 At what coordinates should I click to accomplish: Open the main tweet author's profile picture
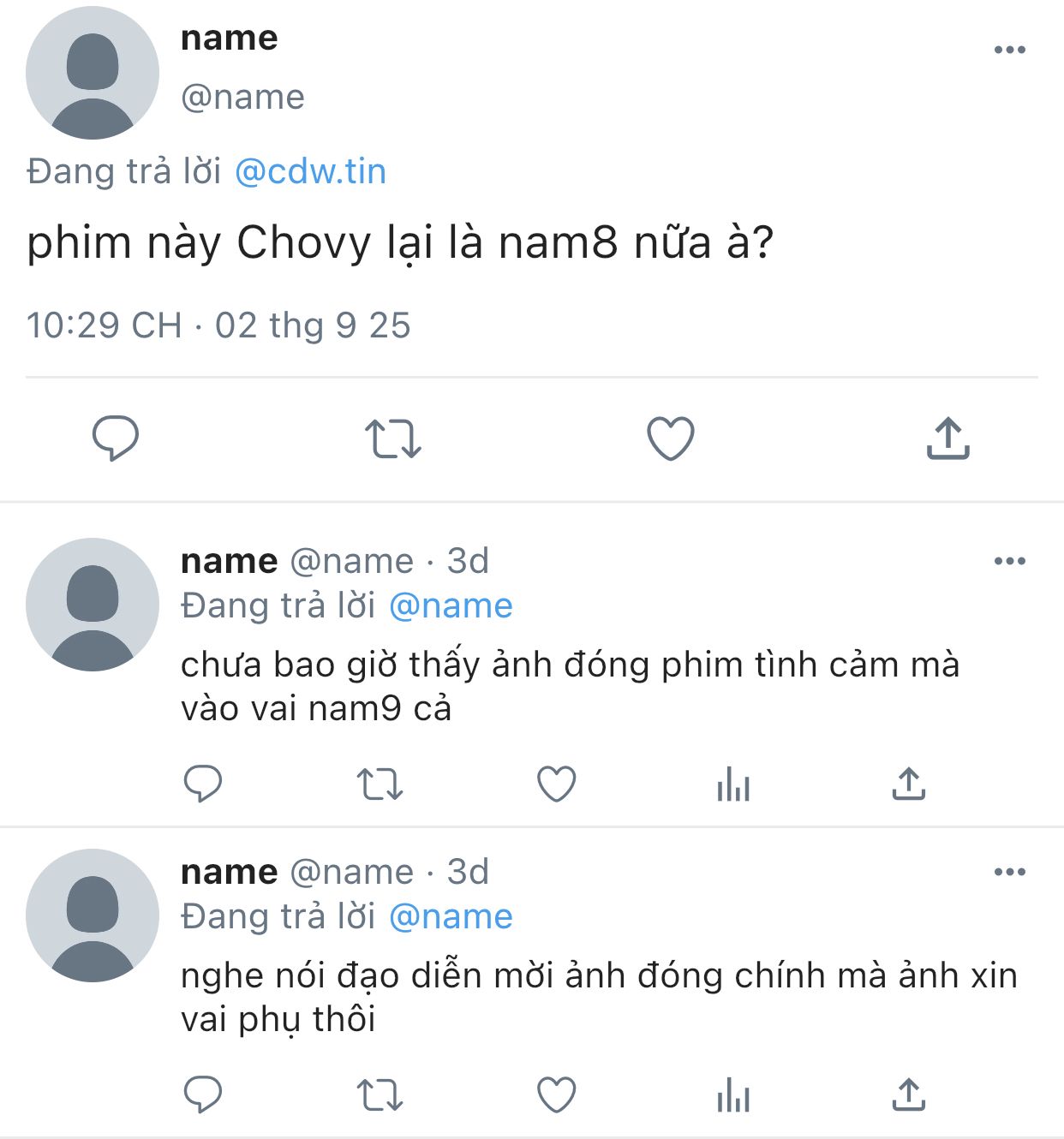click(x=93, y=73)
